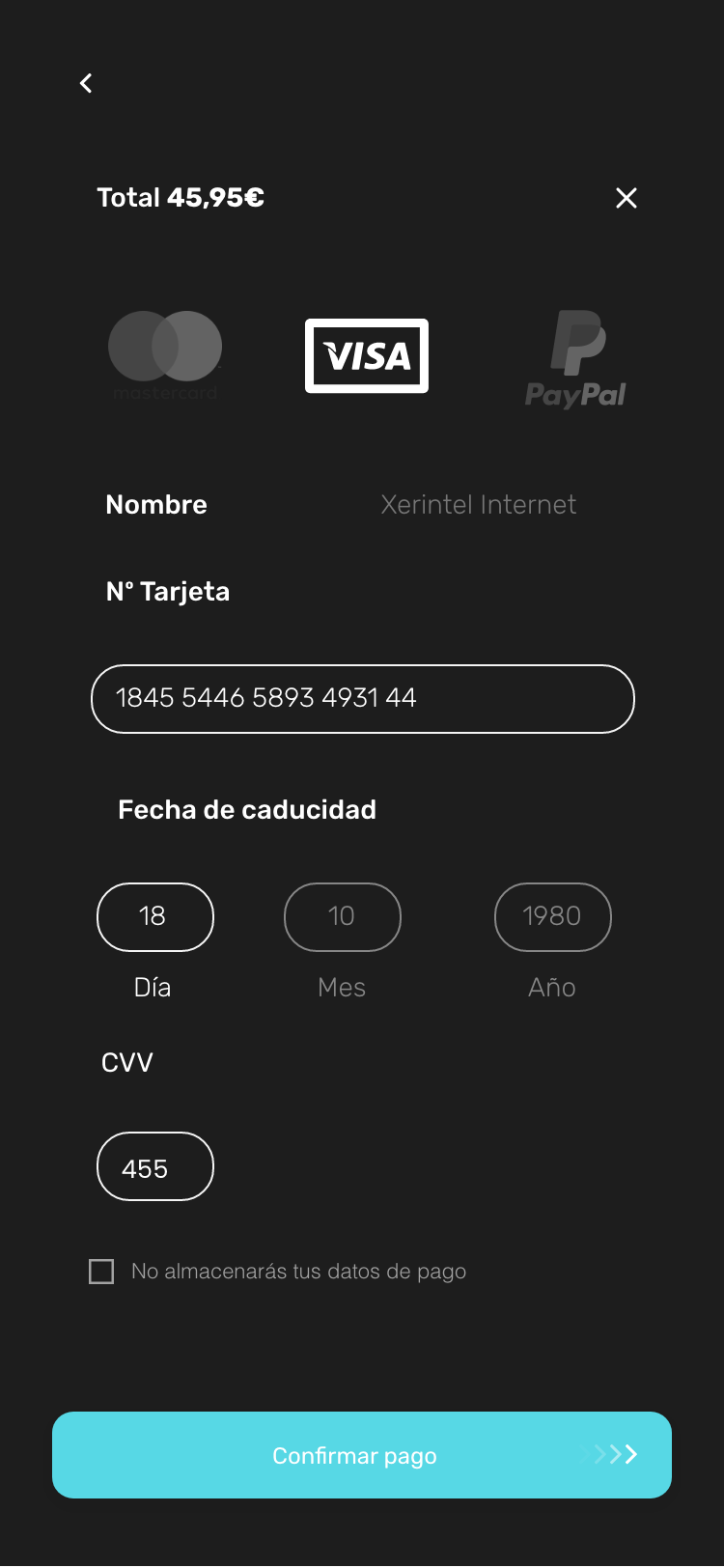Tap the CVV input field
Image resolution: width=724 pixels, height=1568 pixels.
tap(155, 1166)
